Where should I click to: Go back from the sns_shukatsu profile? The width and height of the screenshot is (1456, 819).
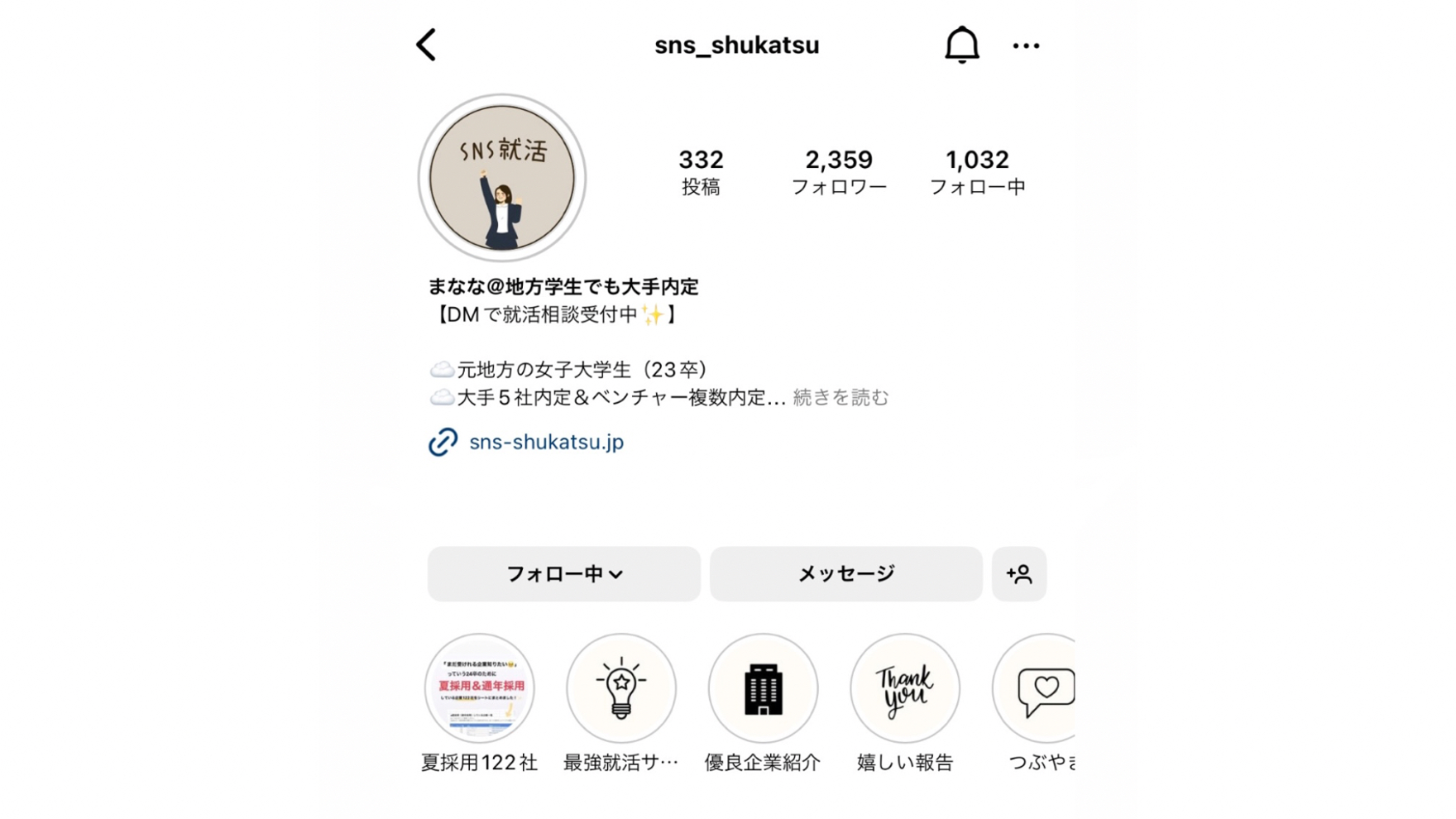coord(426,45)
